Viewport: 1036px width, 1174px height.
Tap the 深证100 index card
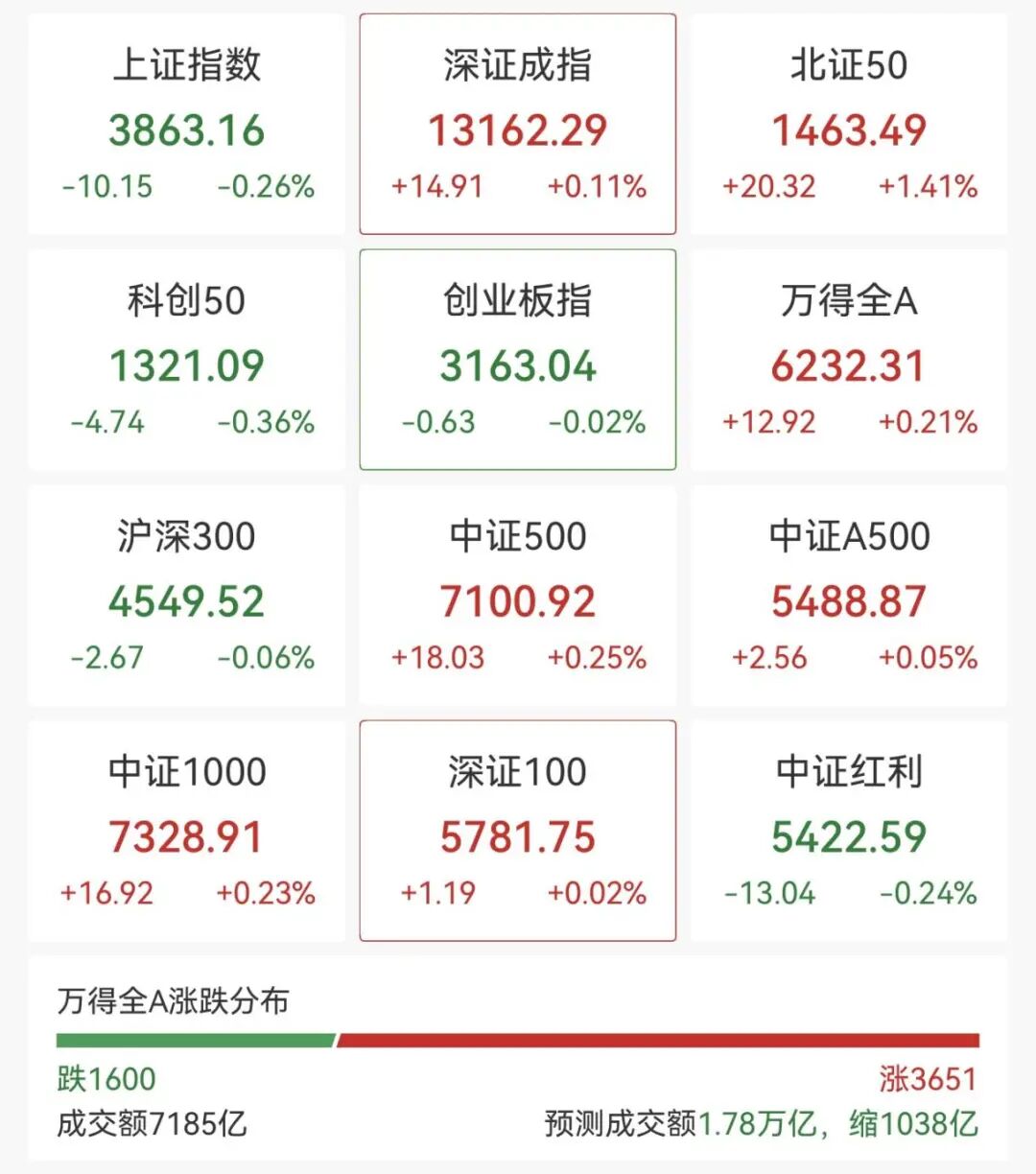(518, 831)
